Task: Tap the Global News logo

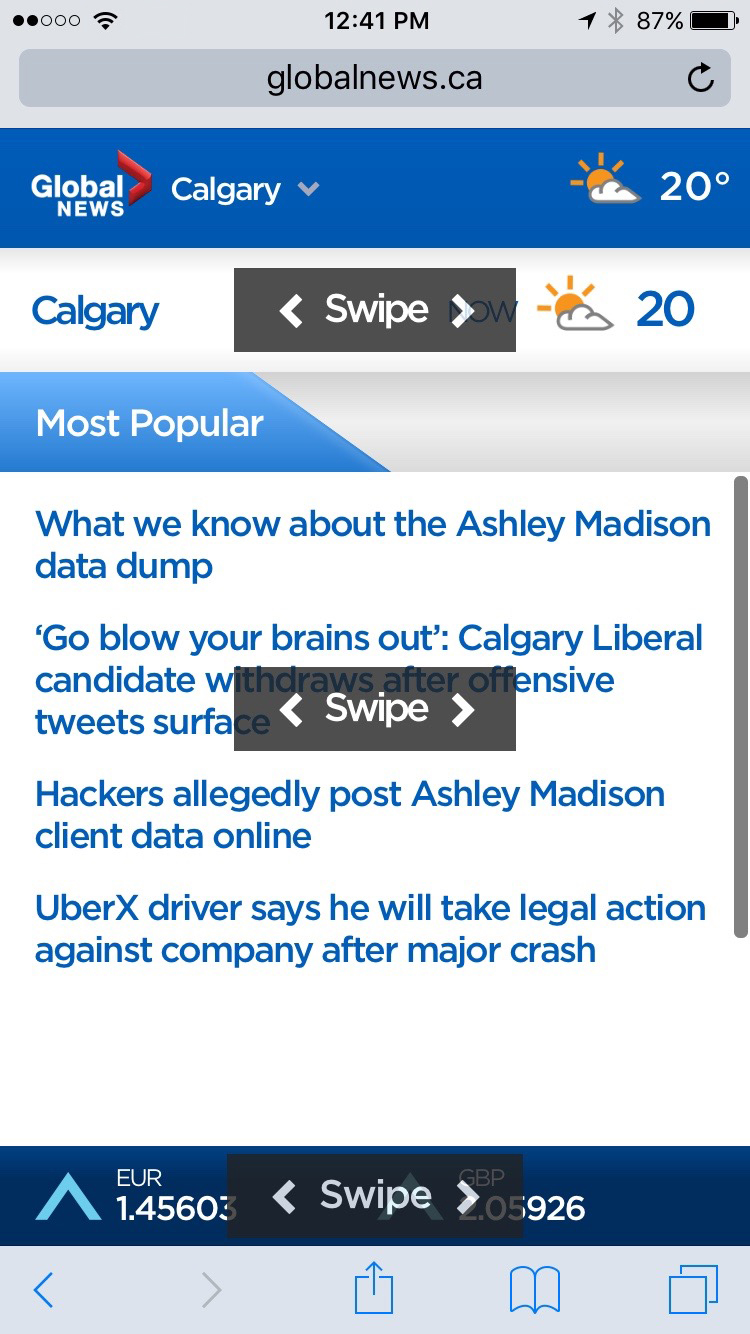Action: (x=88, y=187)
